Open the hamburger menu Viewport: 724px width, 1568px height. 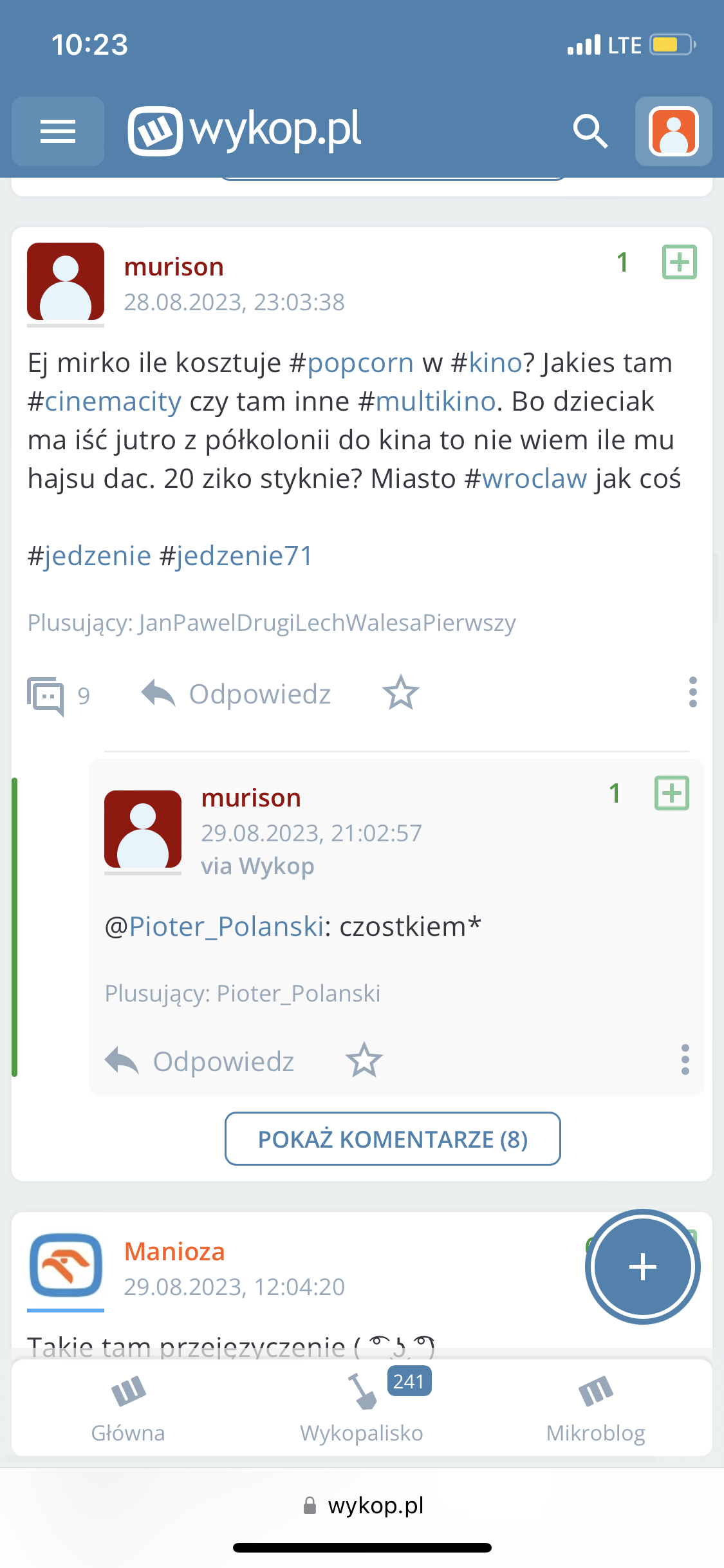(58, 131)
